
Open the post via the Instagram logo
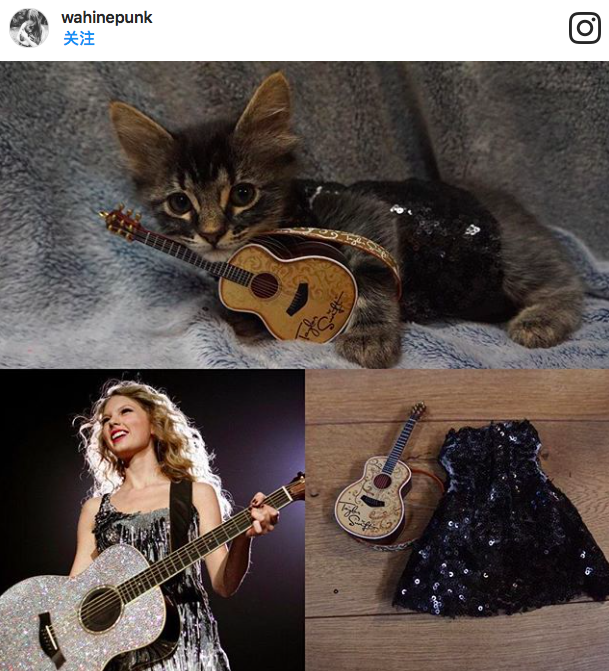coord(584,28)
